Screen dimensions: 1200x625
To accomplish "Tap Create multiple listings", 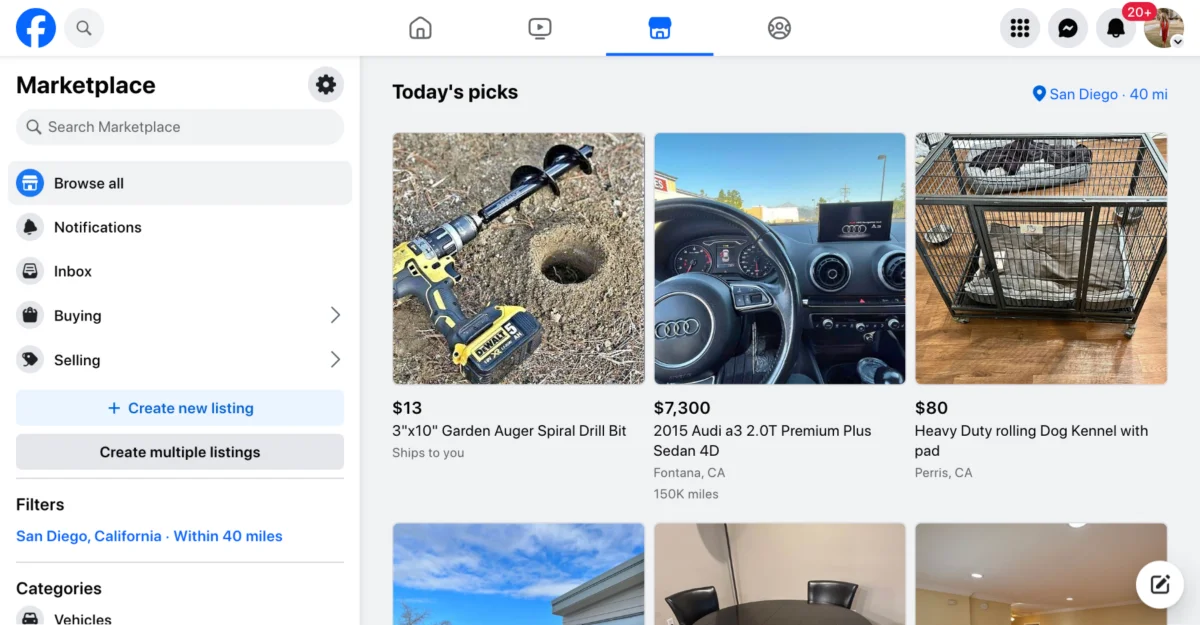I will tap(180, 452).
